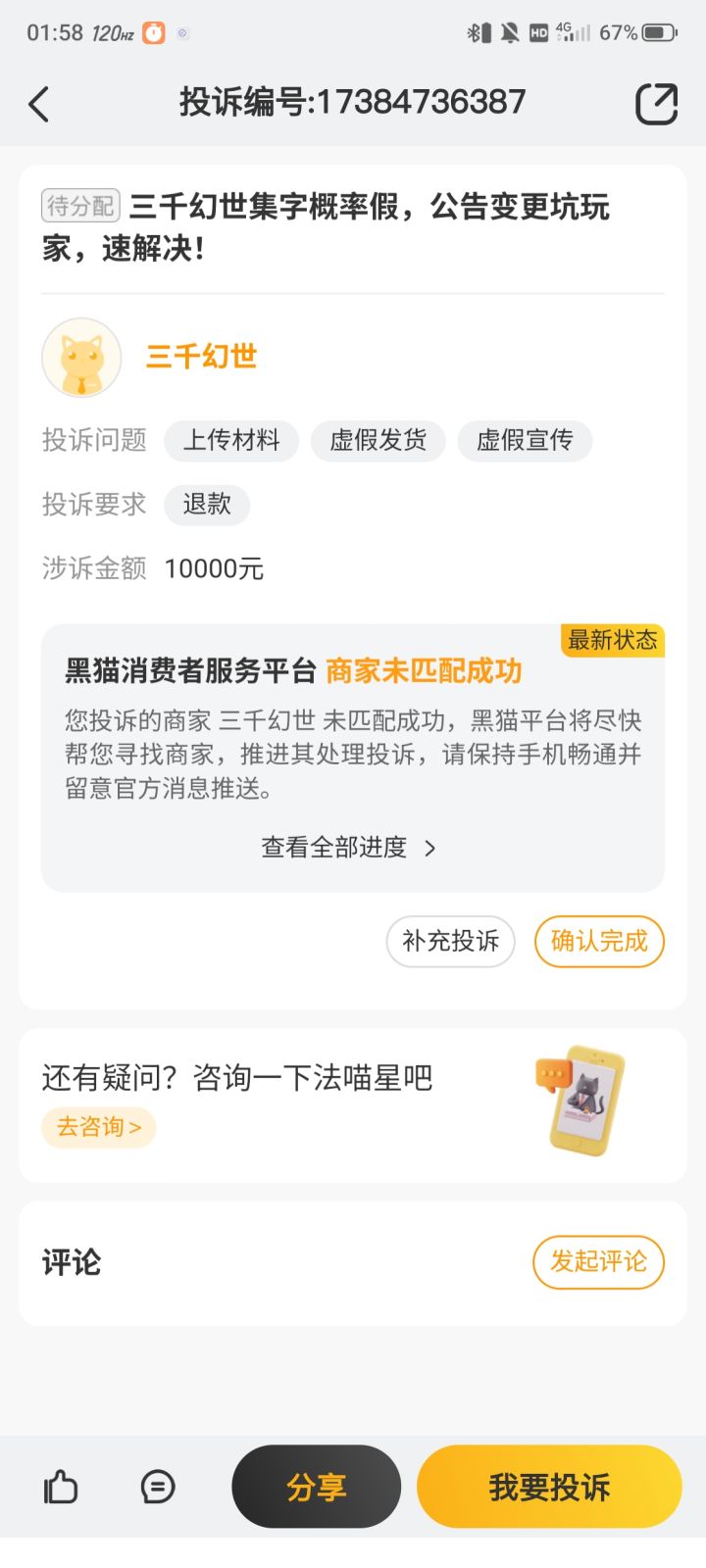This screenshot has width=706, height=1568.
Task: Select the 上传材料 complaint tag
Action: [x=232, y=441]
